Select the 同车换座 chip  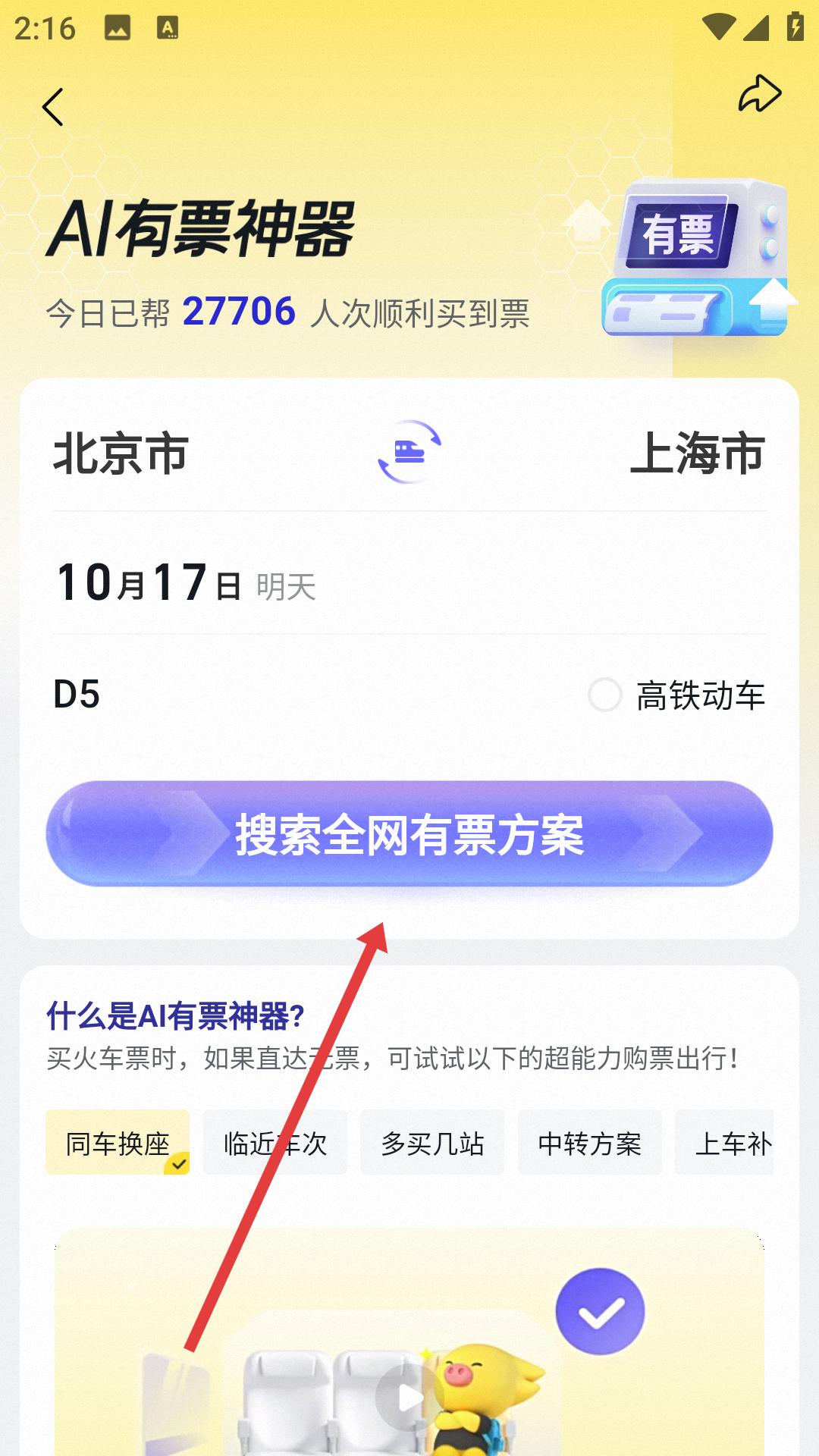click(118, 1143)
